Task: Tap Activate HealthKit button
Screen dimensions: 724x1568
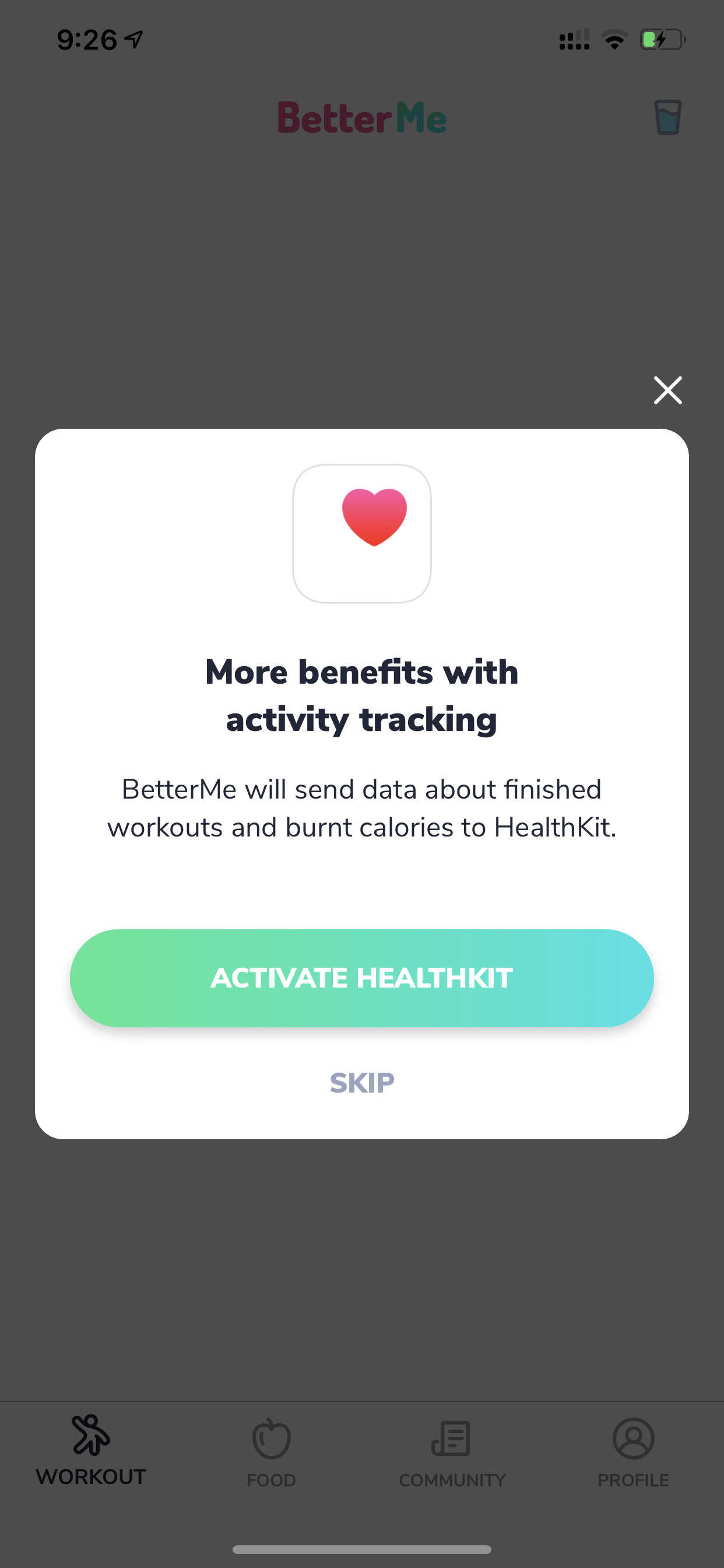Action: (x=362, y=978)
